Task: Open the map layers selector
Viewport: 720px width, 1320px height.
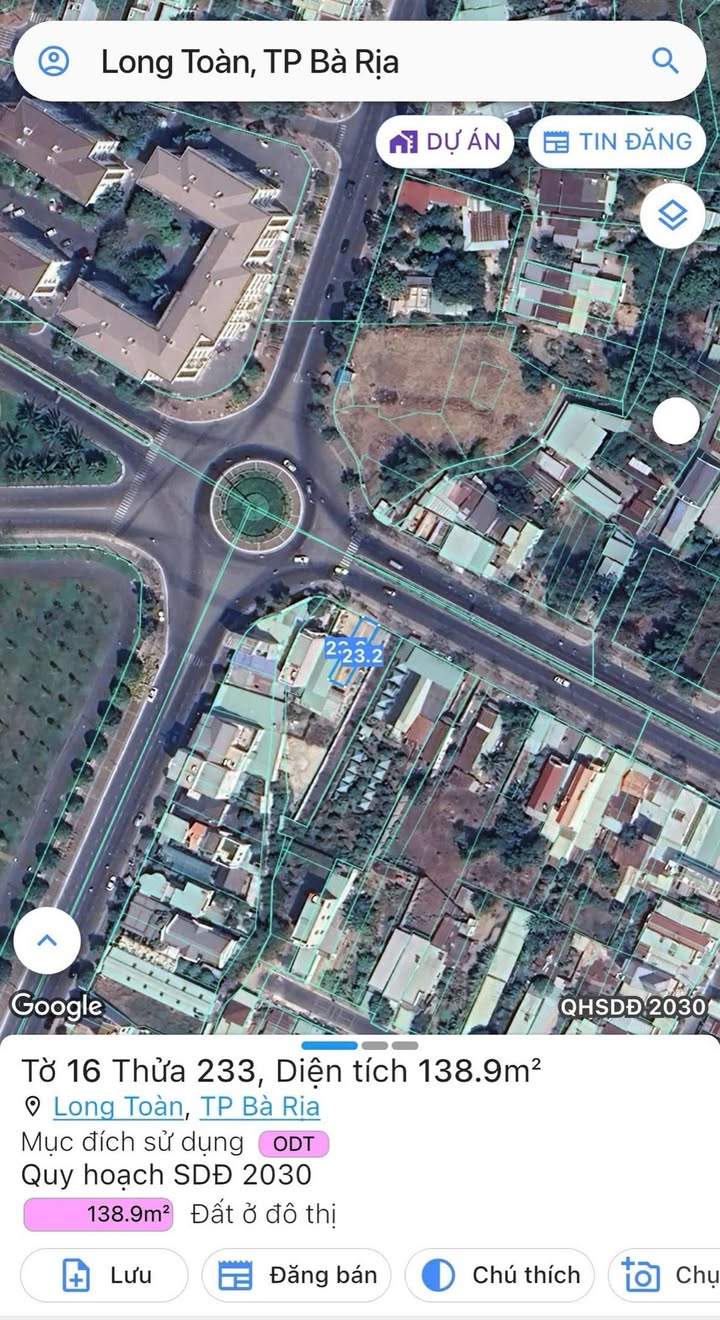Action: 672,215
